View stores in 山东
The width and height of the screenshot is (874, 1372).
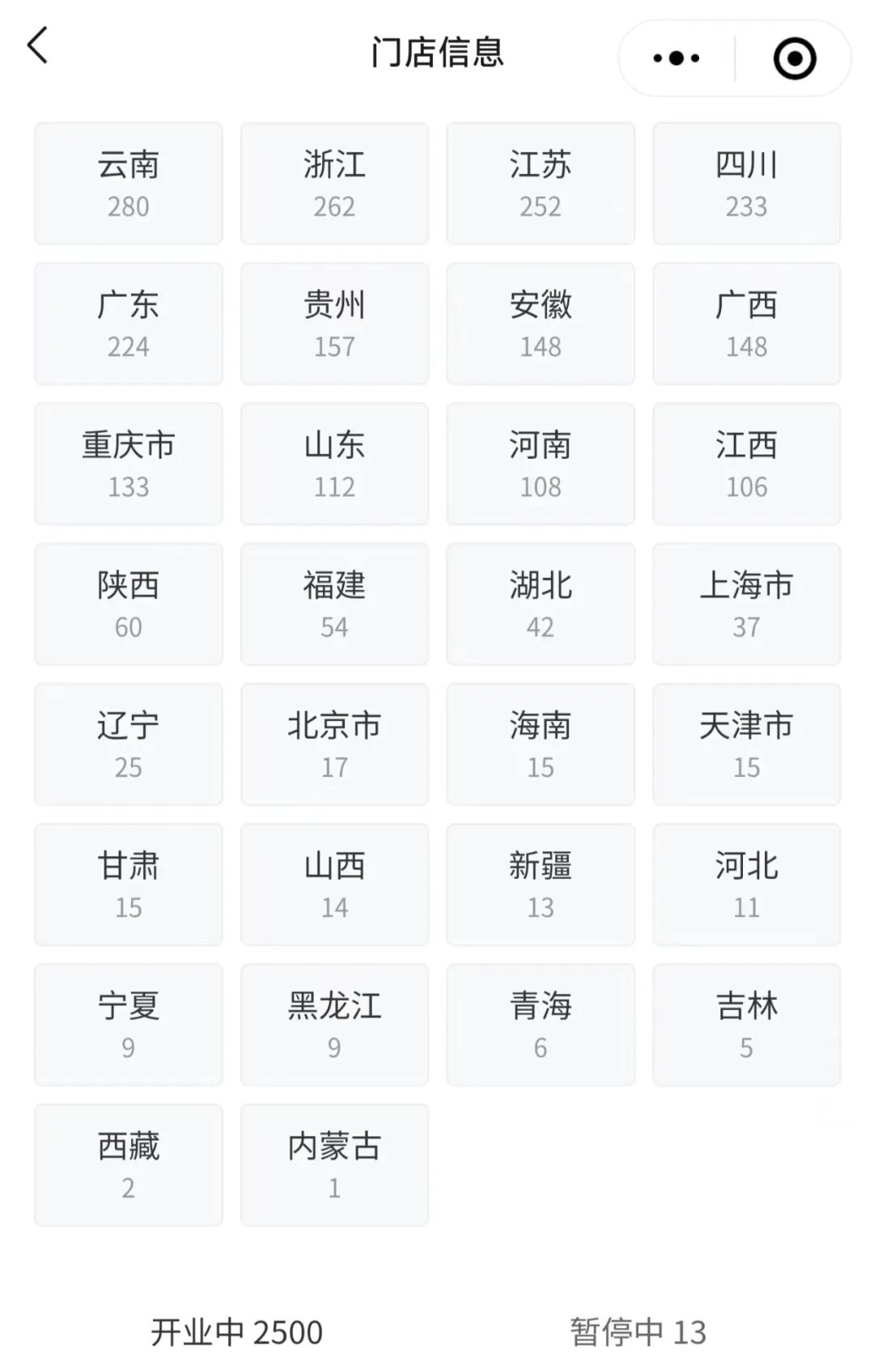[334, 464]
